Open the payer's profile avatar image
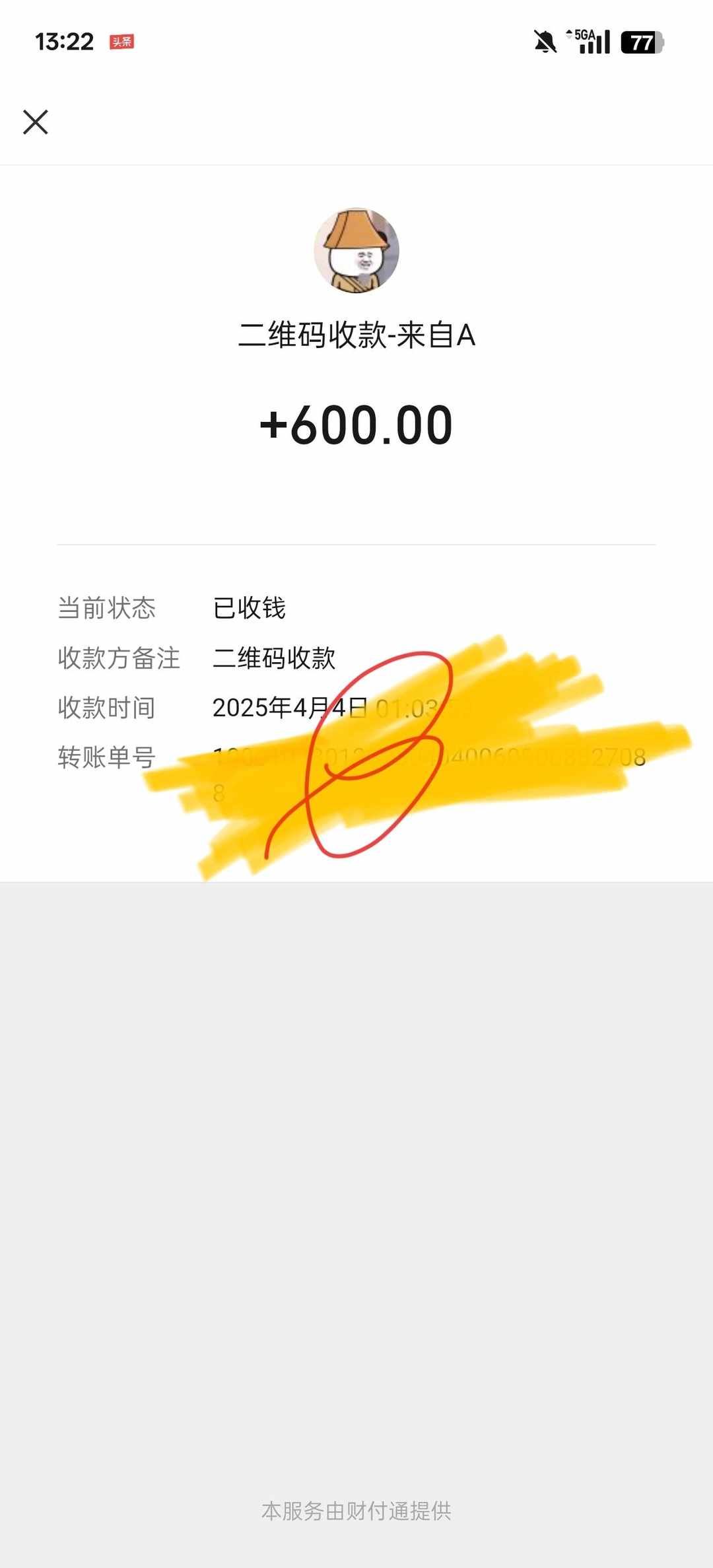Screen dimensions: 713x1568 coord(356,251)
